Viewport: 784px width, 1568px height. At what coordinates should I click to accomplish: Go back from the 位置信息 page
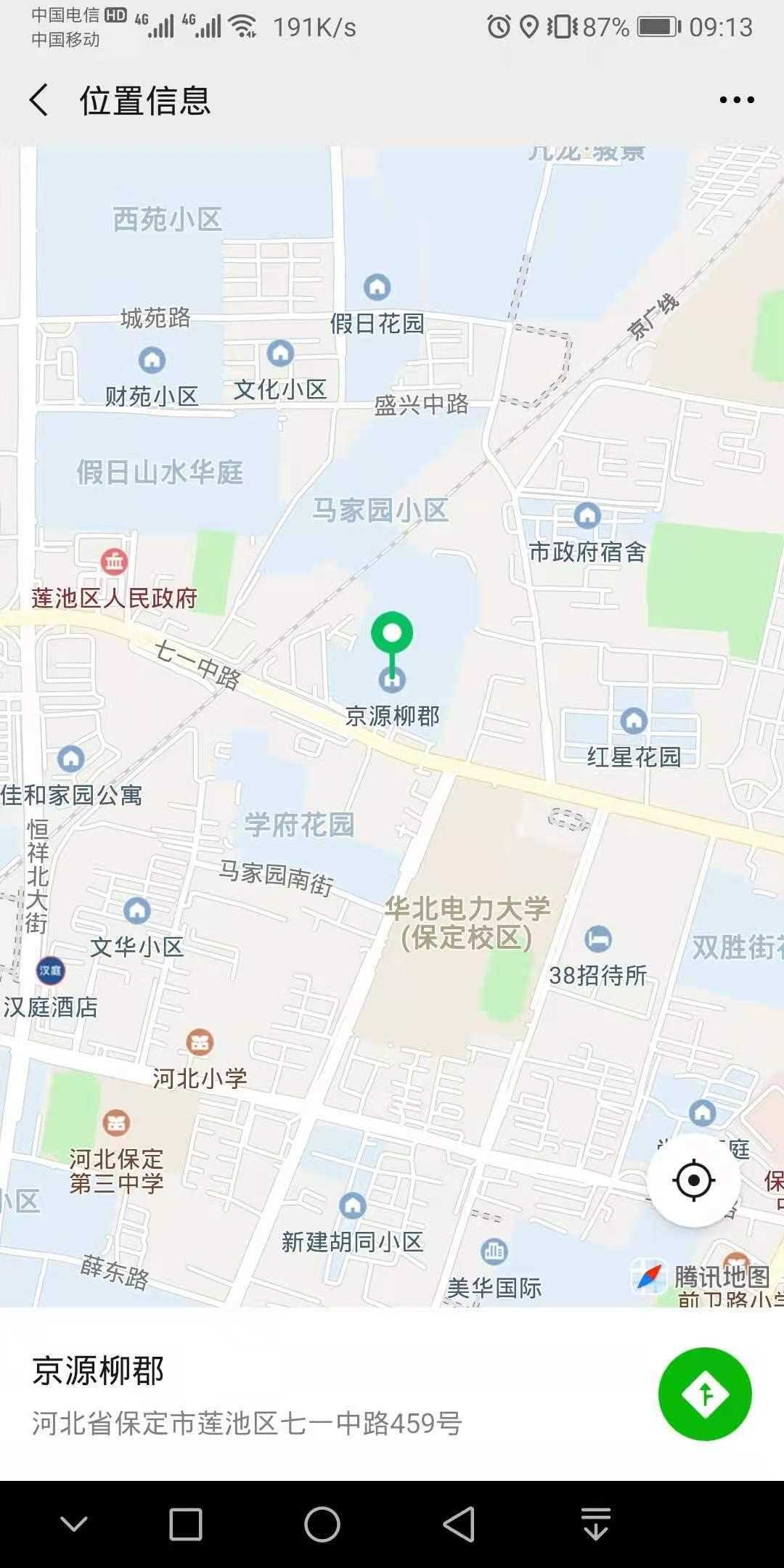click(x=40, y=100)
